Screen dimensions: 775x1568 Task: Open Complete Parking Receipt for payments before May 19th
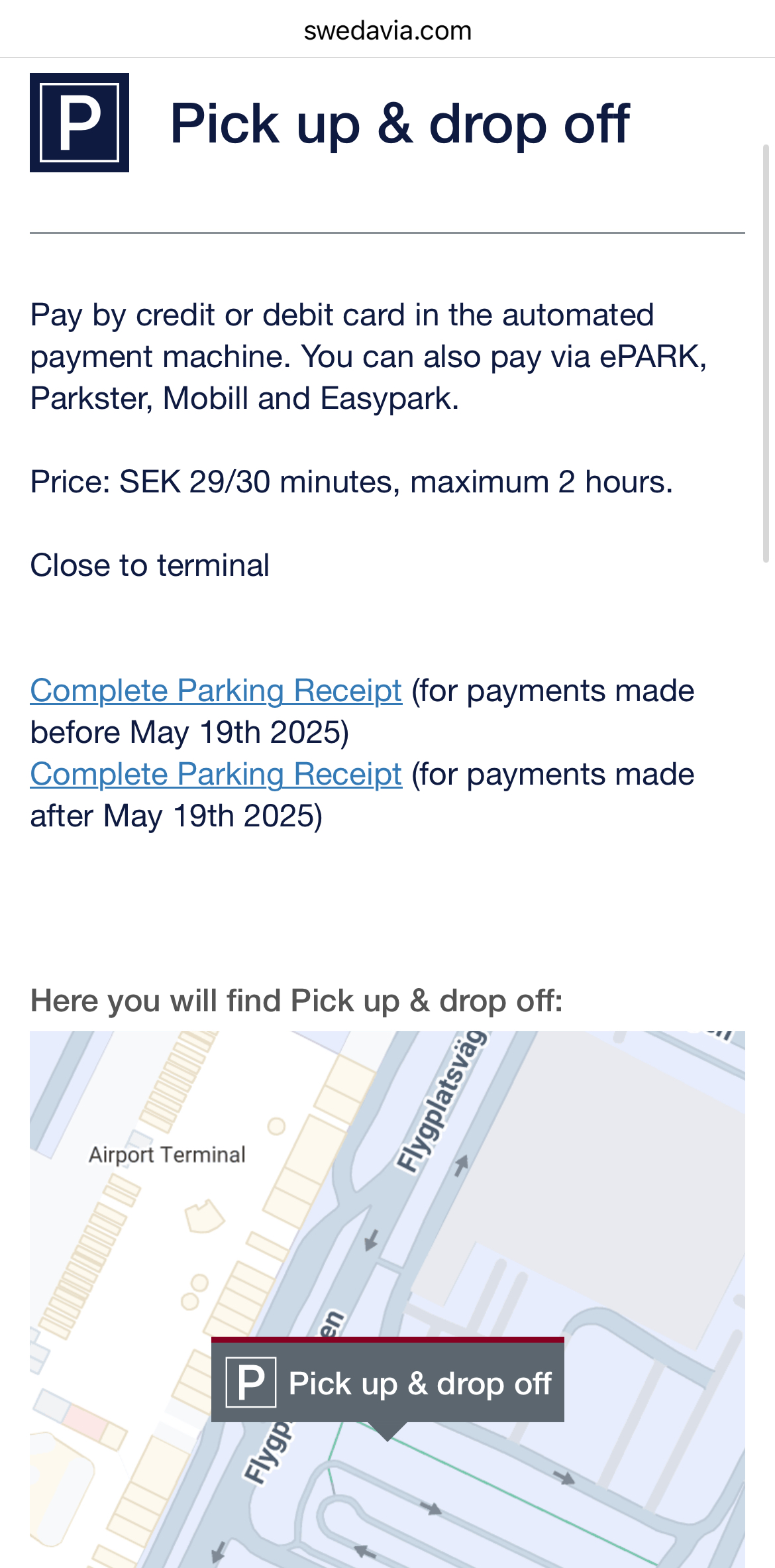(x=216, y=691)
